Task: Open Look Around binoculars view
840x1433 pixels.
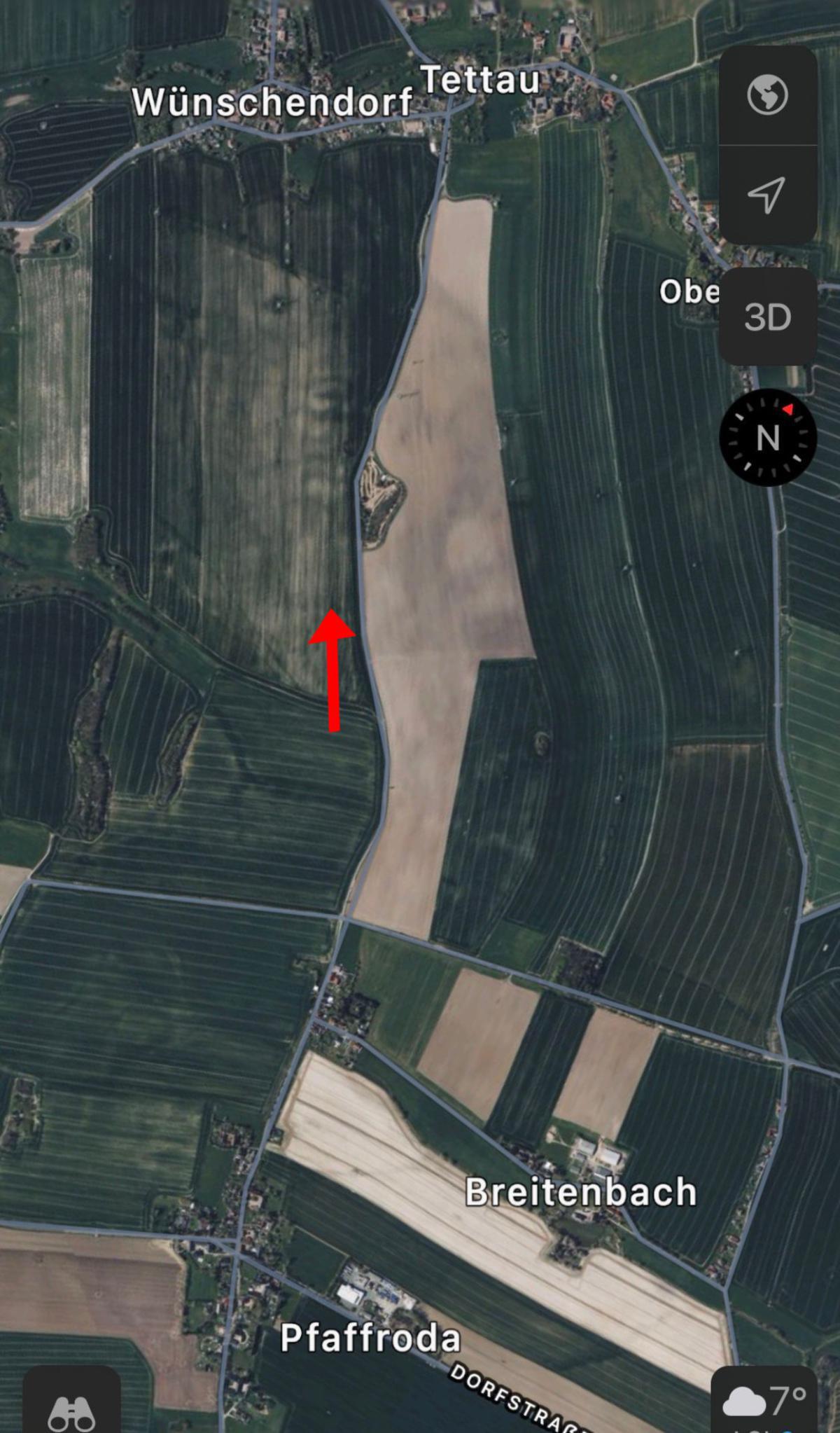Action: point(71,1408)
